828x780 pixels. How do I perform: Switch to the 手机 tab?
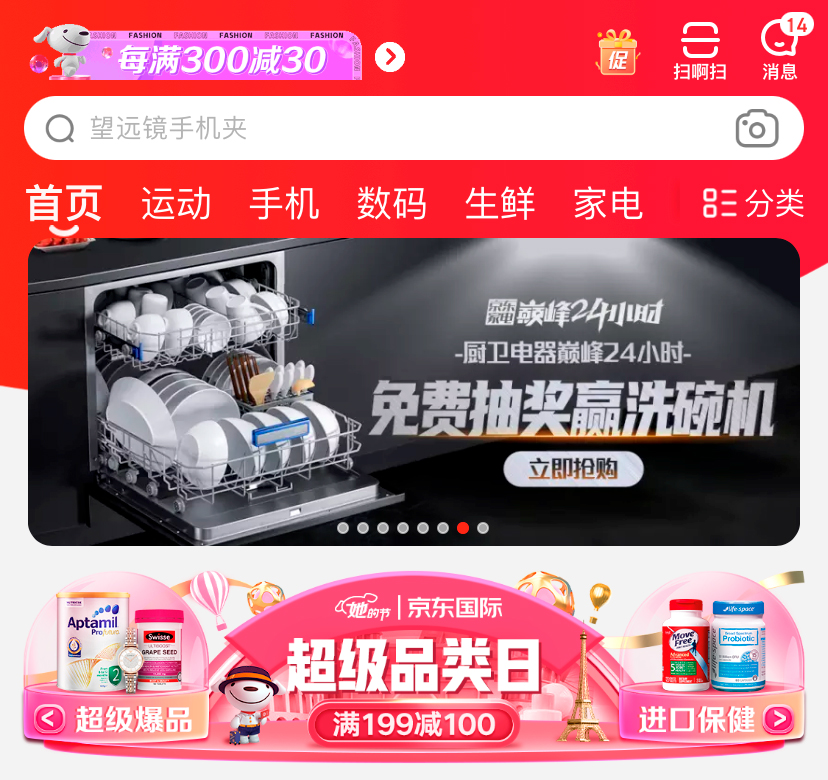click(x=284, y=204)
